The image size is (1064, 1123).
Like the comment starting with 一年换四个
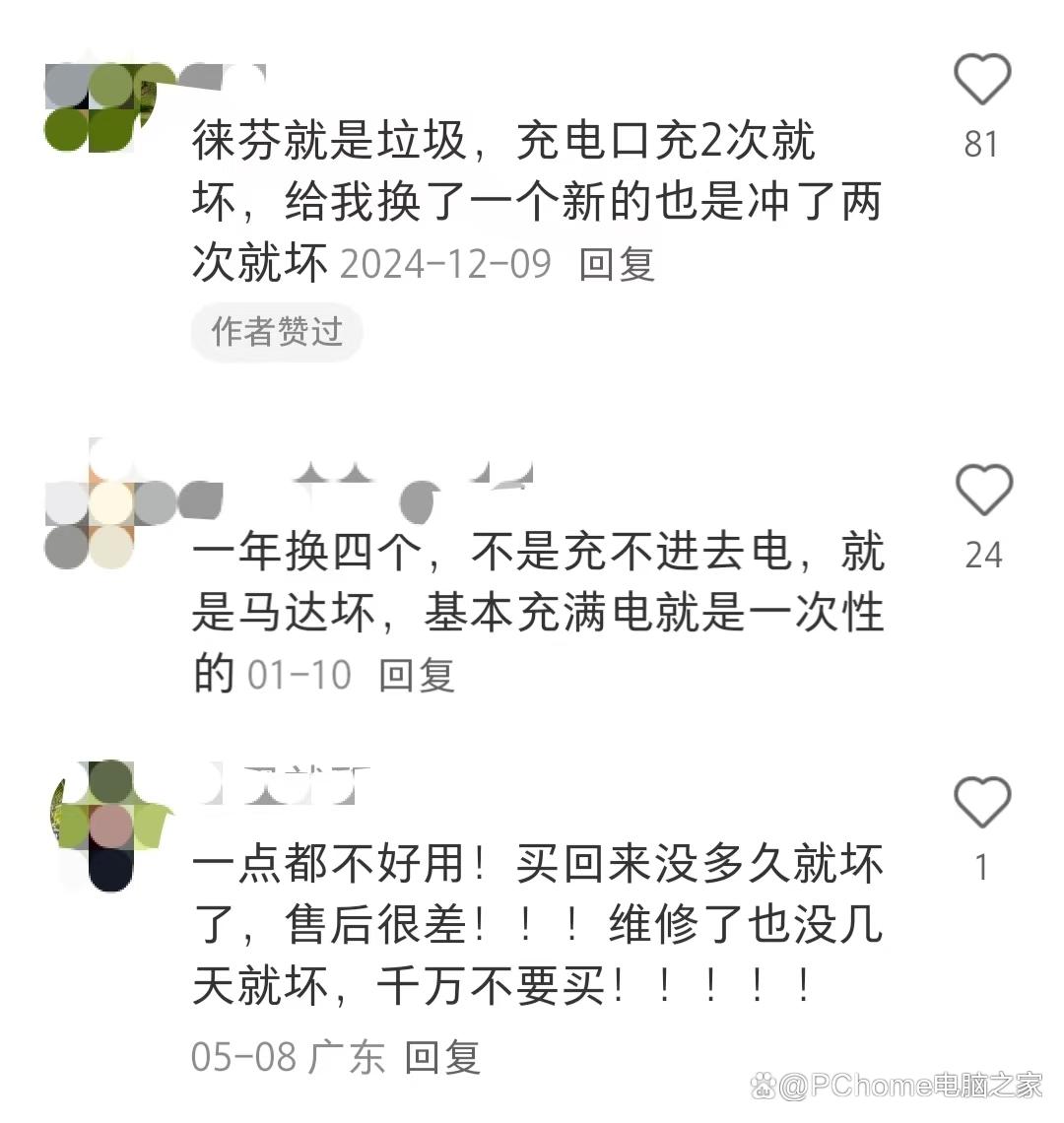point(984,491)
